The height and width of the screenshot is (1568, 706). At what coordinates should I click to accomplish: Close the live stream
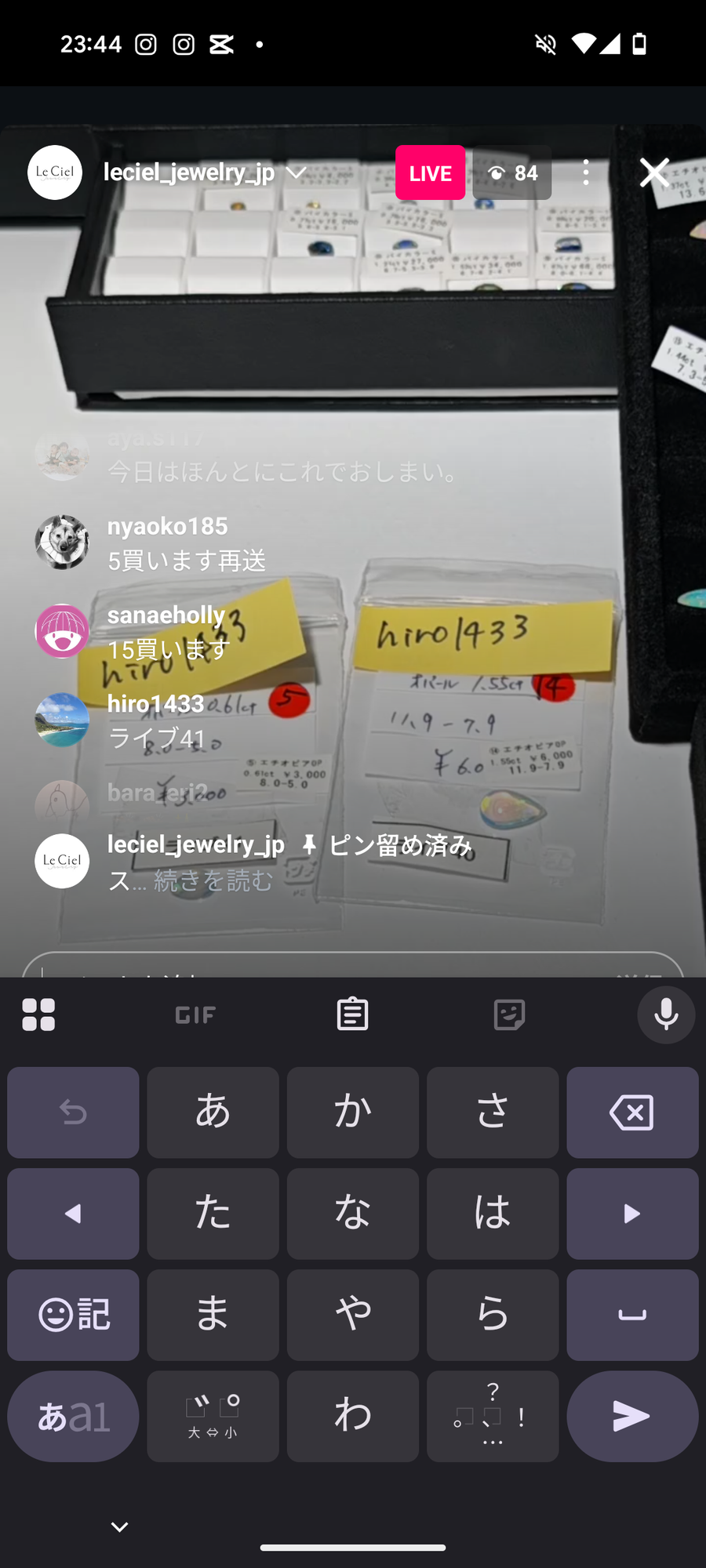[653, 172]
